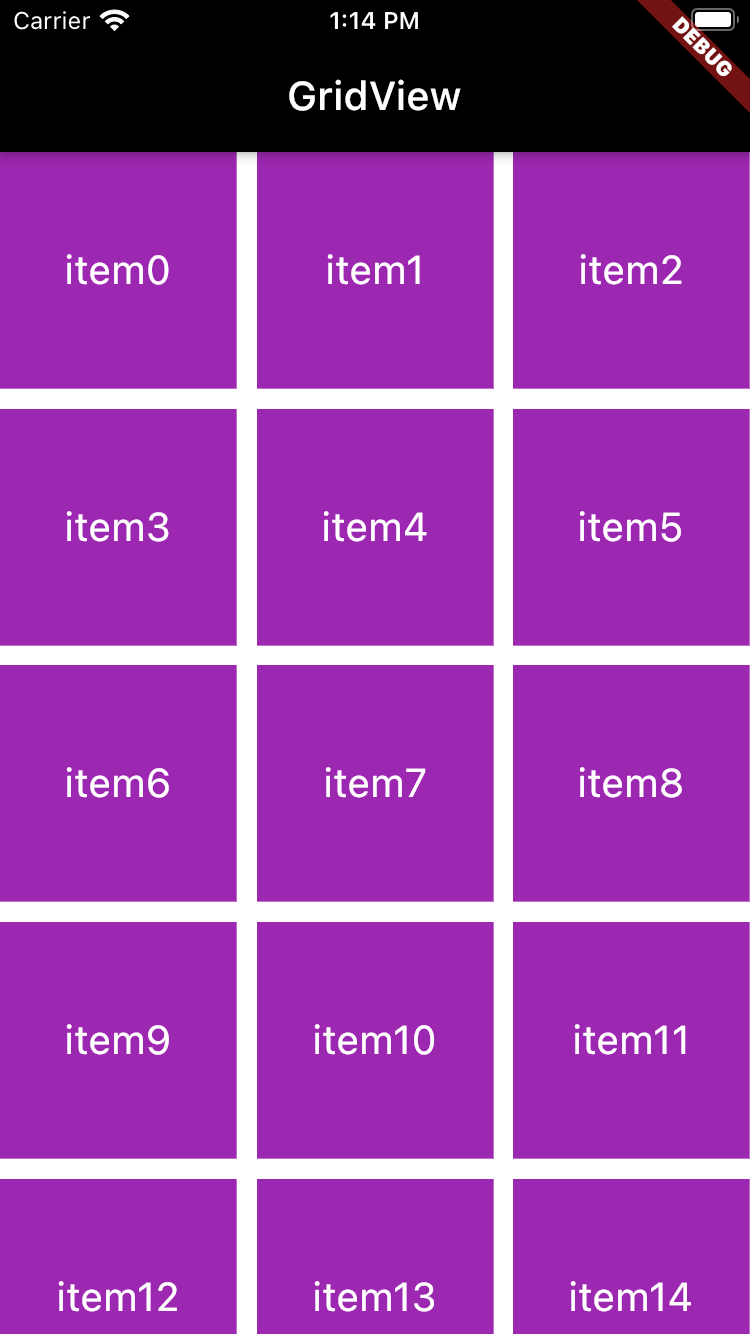Tap the item9 grid tile

(x=118, y=1040)
